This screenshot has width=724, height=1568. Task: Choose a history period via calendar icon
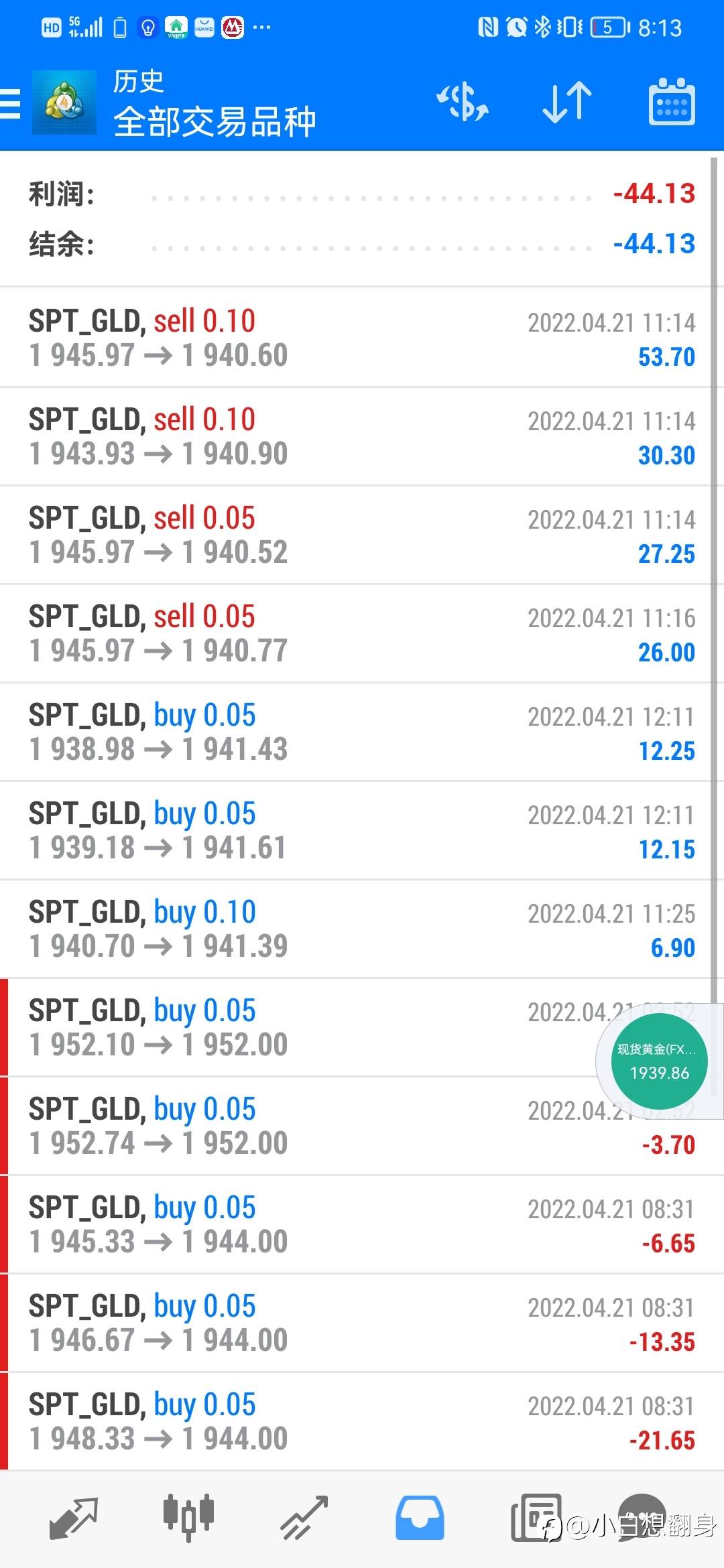672,103
